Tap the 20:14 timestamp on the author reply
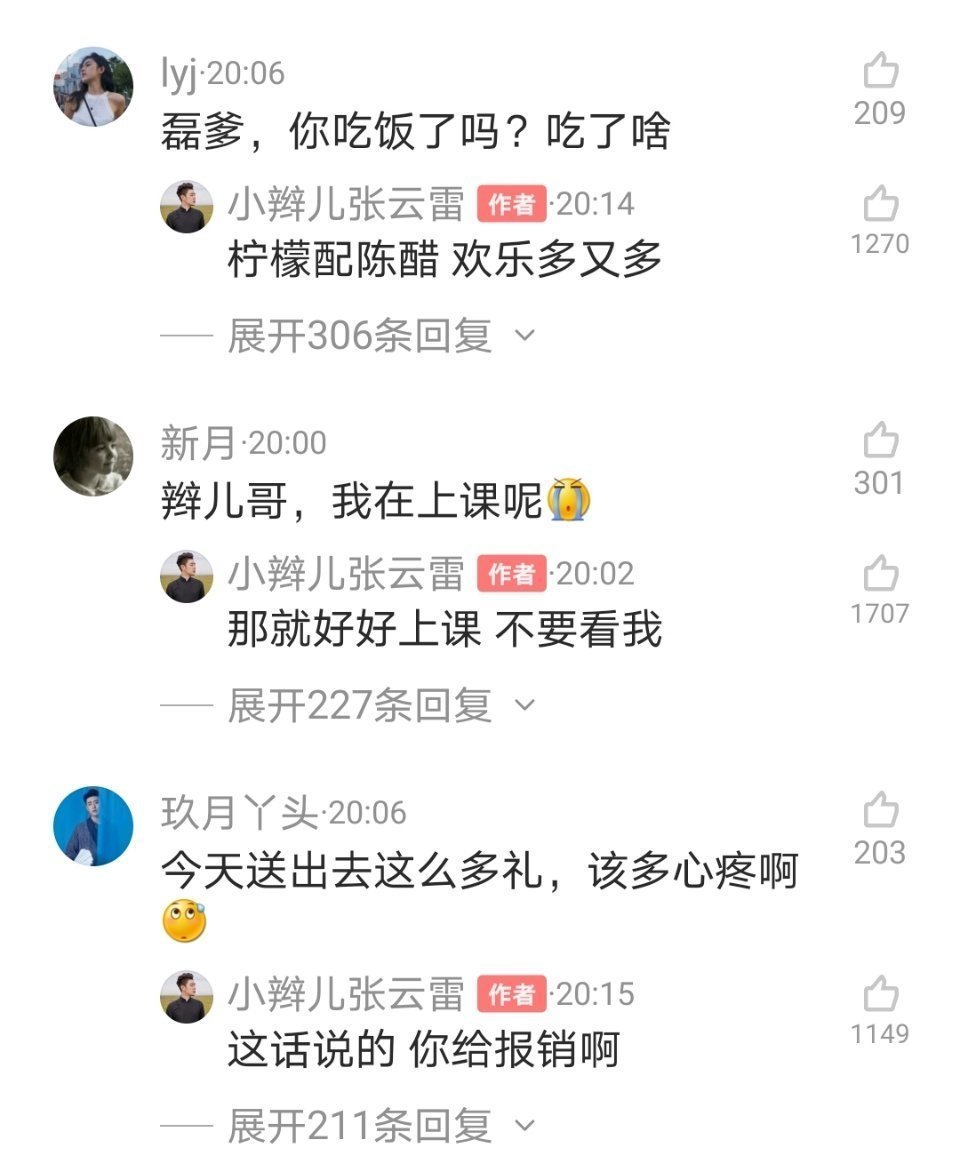960x1165 pixels. tap(594, 201)
